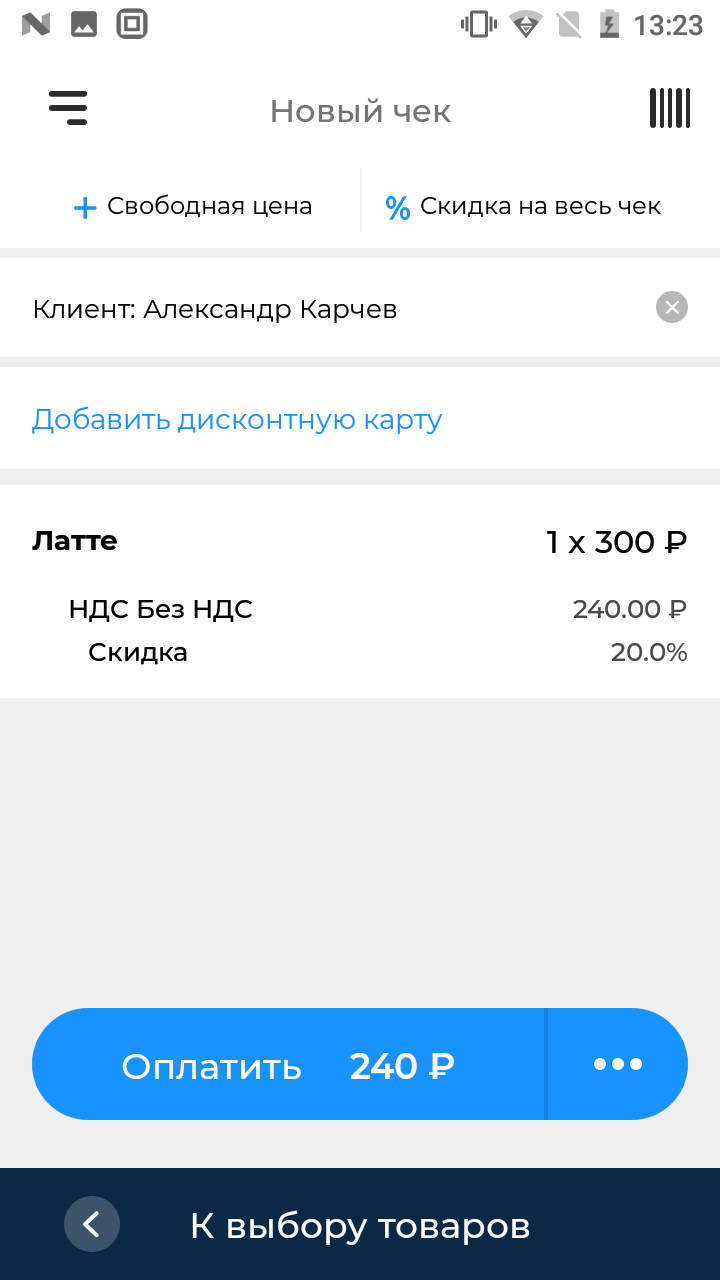Open the barcode scanner
Image resolution: width=720 pixels, height=1280 pixels.
[x=669, y=108]
